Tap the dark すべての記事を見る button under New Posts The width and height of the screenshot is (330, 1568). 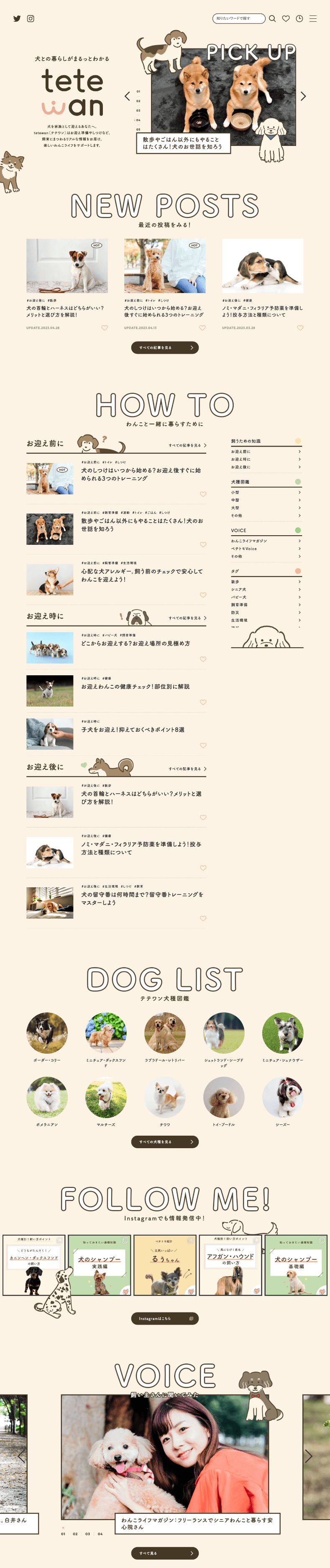pyautogui.click(x=165, y=347)
